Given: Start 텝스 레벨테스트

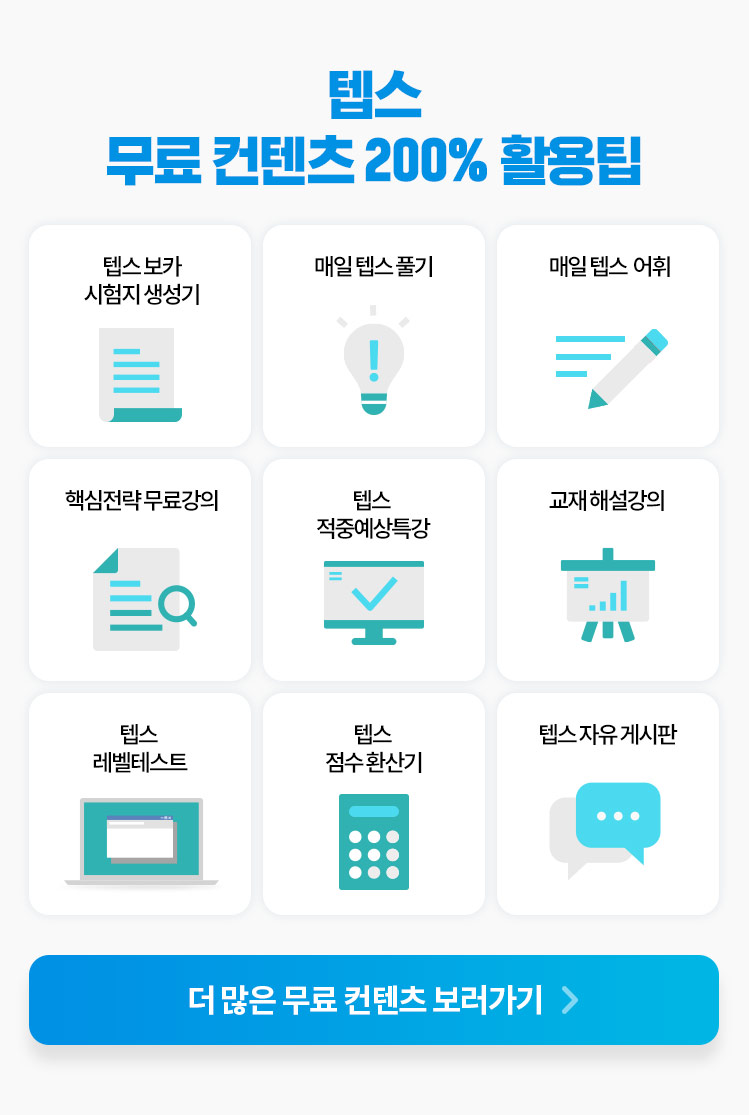Looking at the screenshot, I should (x=140, y=804).
